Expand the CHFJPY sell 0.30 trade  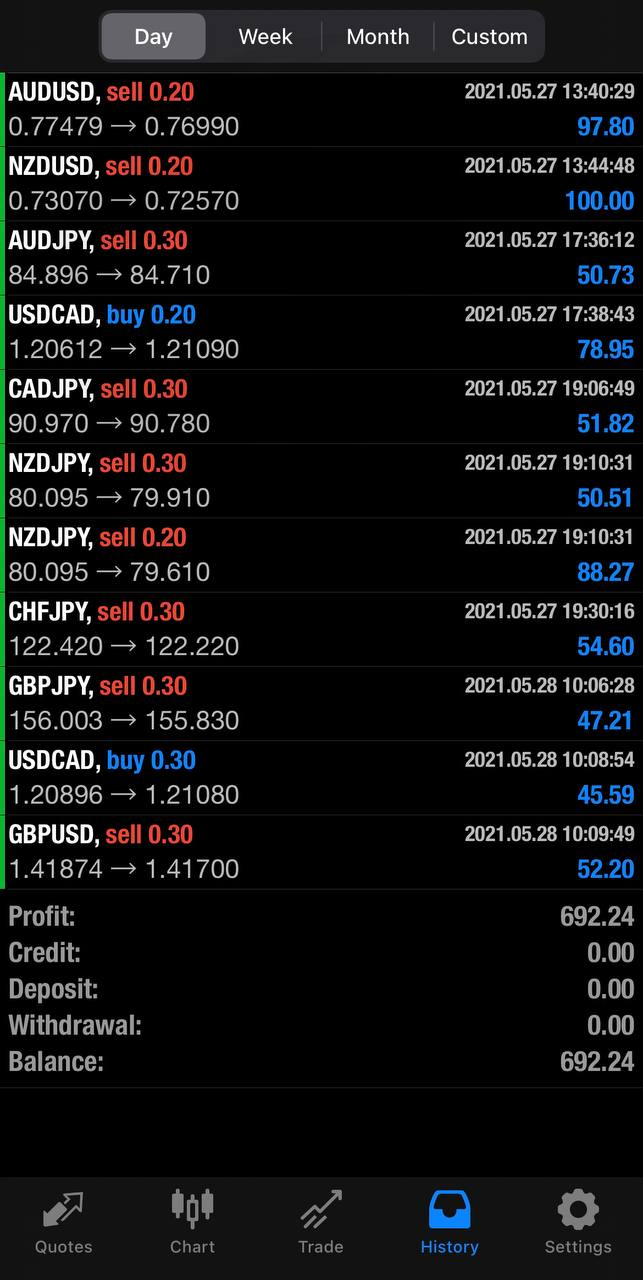(321, 629)
